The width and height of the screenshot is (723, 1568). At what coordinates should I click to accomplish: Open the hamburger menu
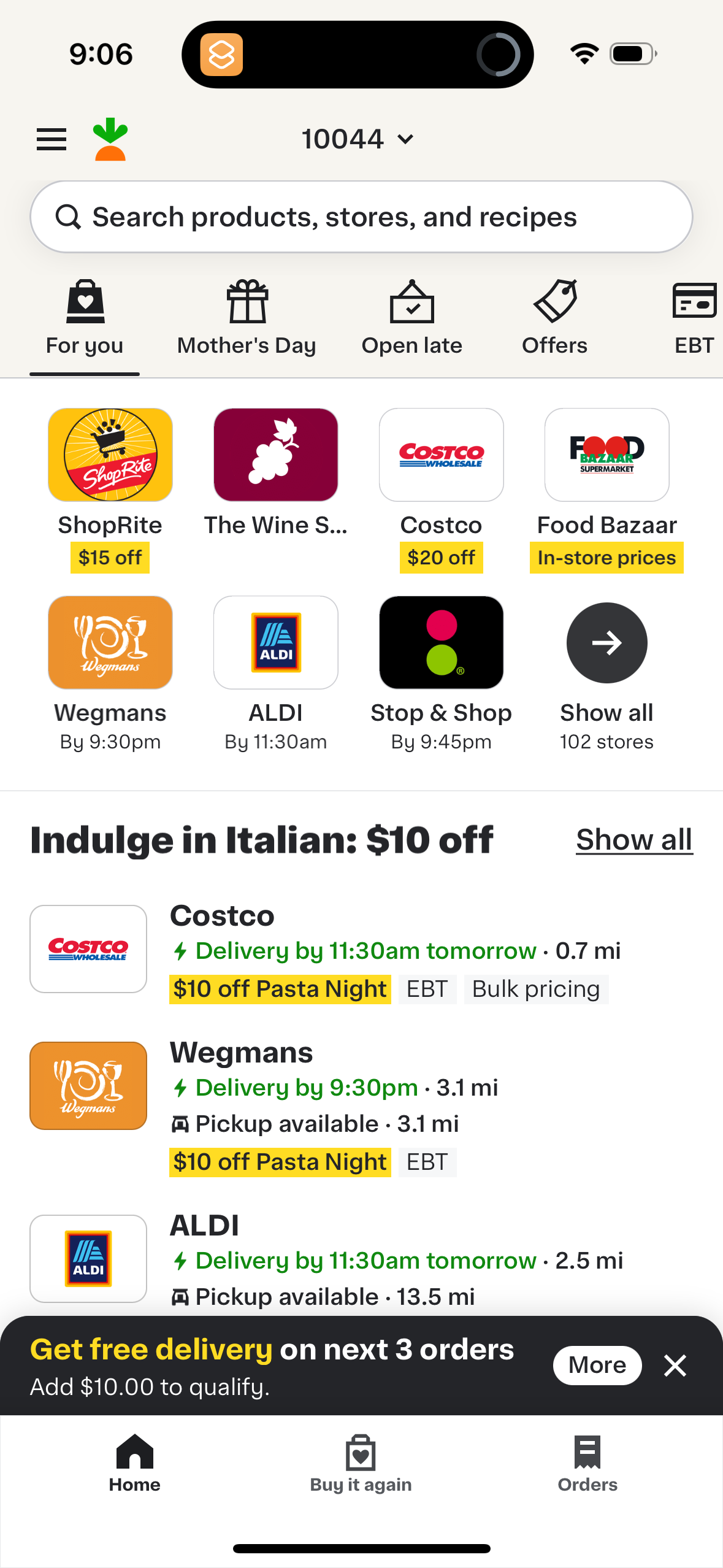pos(51,139)
